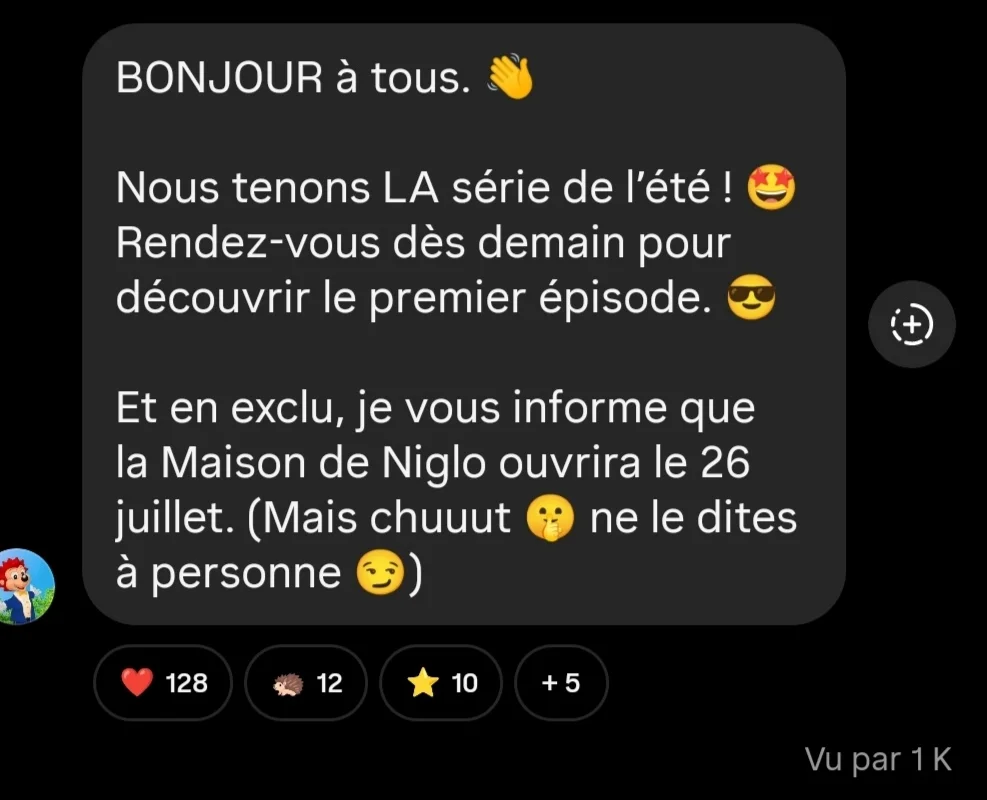Viewport: 987px width, 800px height.
Task: Show the +5 additional reactions
Action: coord(560,683)
